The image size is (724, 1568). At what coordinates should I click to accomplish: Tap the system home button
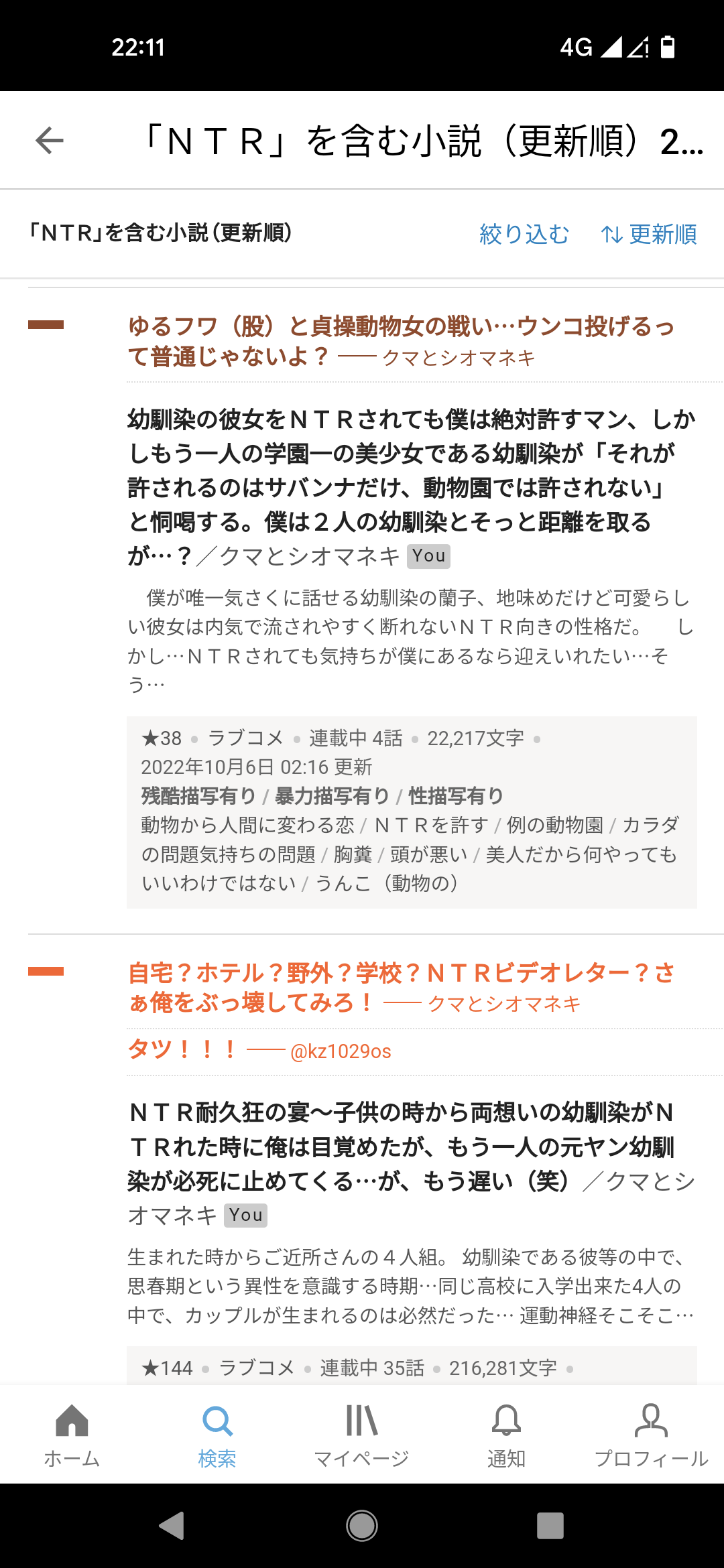coord(362,1526)
